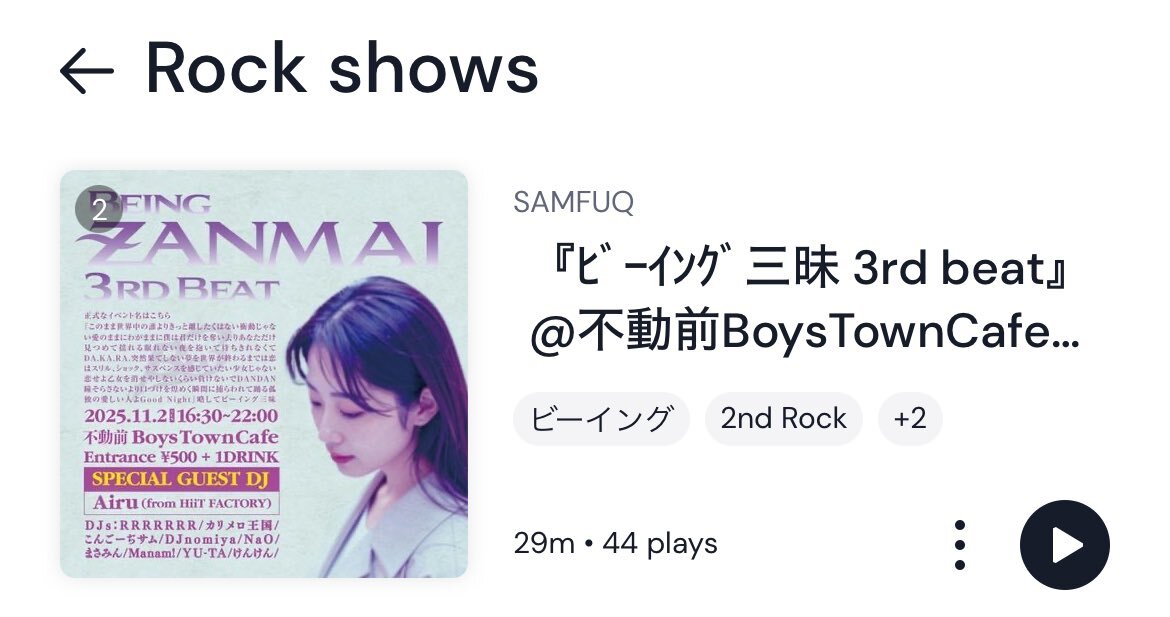Open SAMFUQ's profile link
Screen dimensions: 1170x617
click(574, 202)
